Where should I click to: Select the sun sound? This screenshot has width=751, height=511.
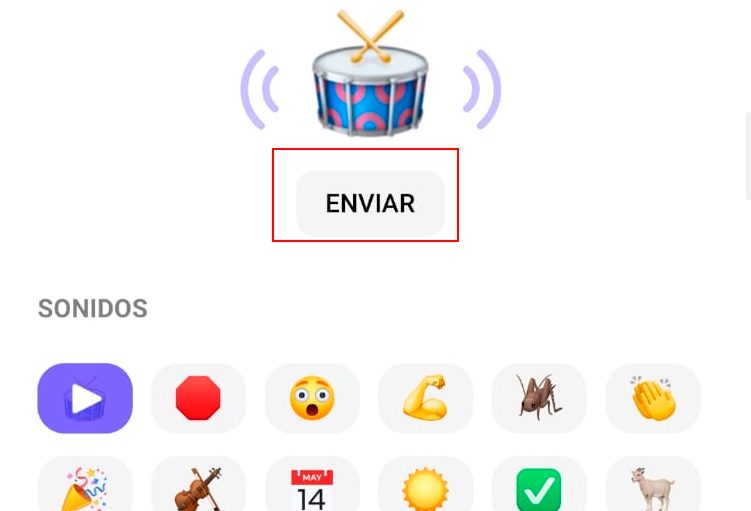pyautogui.click(x=425, y=488)
